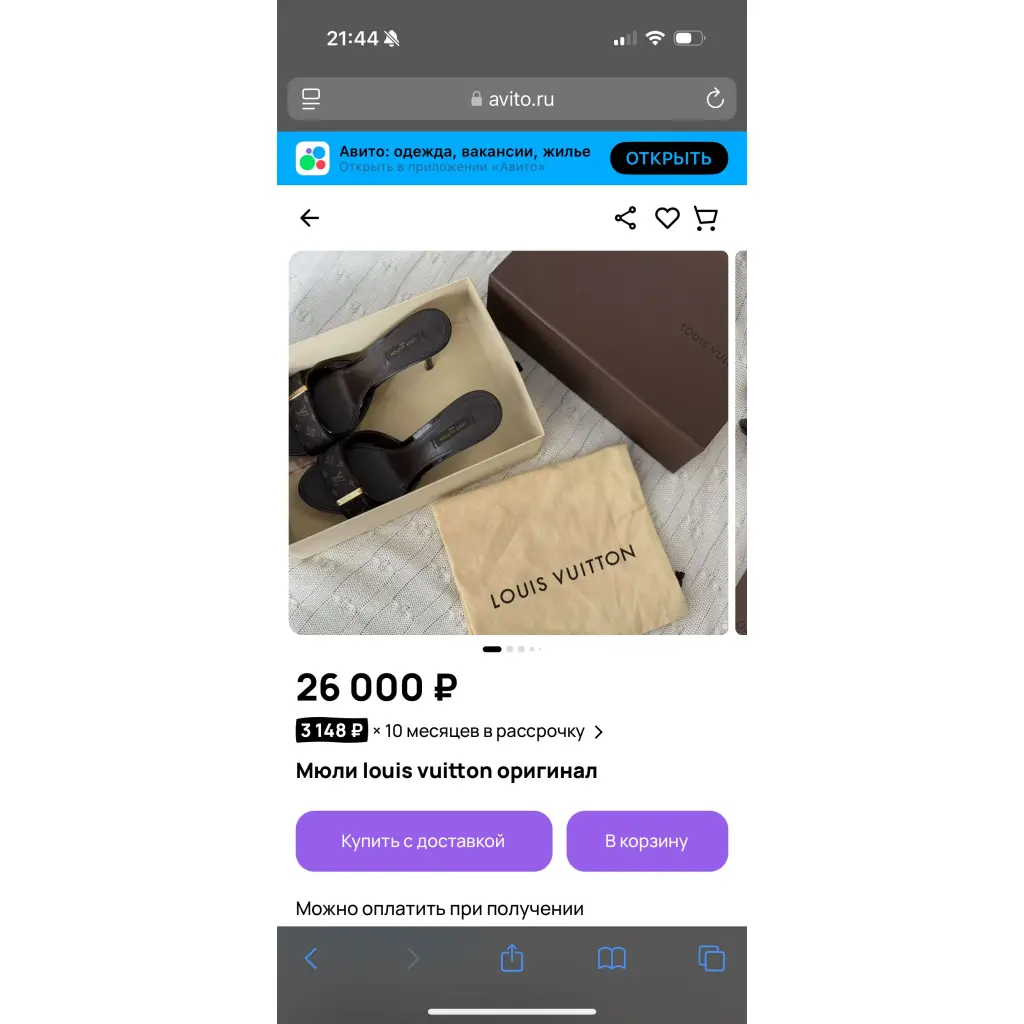1024x1024 pixels.
Task: Add item via В корзину button
Action: [x=646, y=841]
